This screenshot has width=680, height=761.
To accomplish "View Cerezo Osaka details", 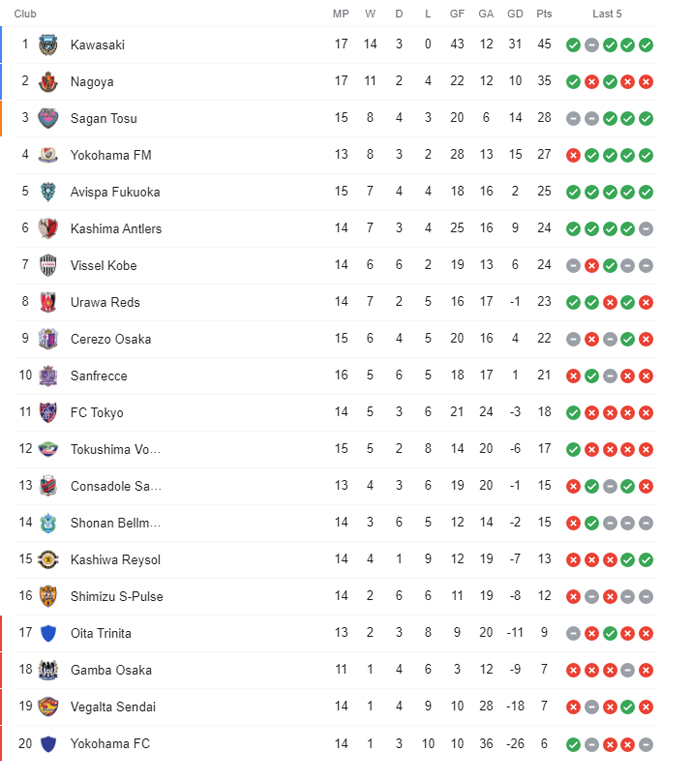I will coord(110,339).
